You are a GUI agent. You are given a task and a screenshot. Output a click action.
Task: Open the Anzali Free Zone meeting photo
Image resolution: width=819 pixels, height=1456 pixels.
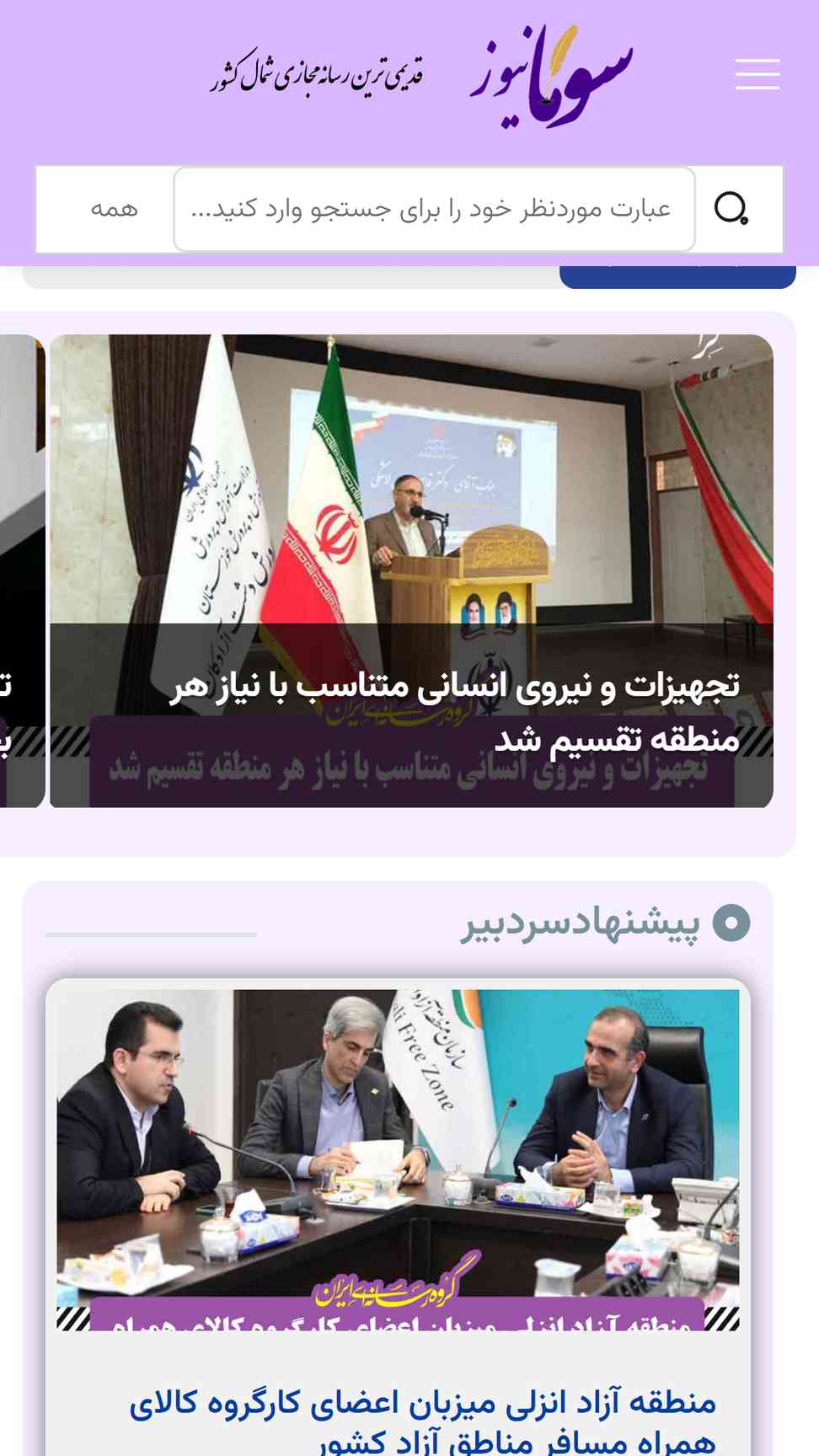398,1159
